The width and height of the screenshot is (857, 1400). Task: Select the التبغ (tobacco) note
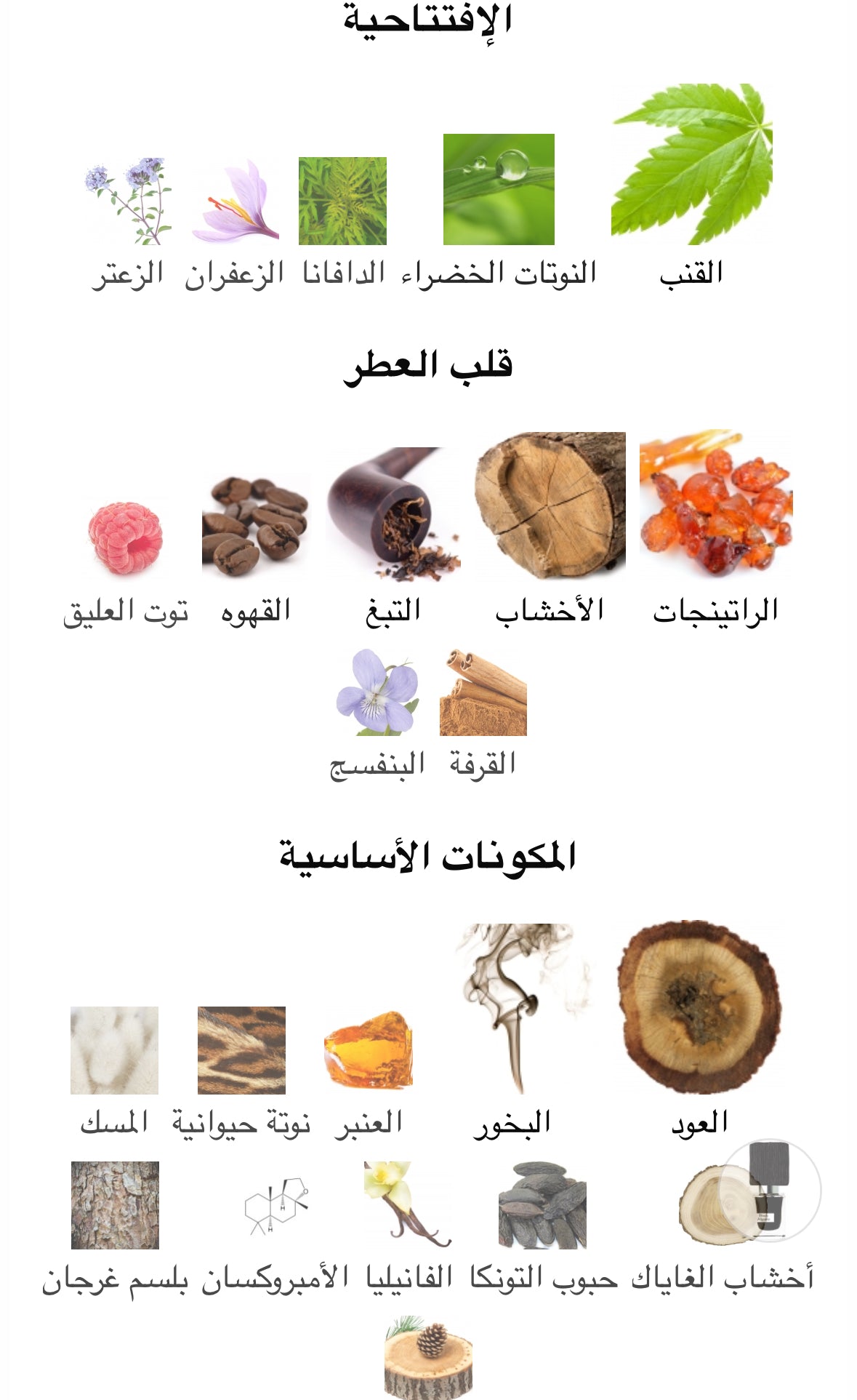(393, 513)
